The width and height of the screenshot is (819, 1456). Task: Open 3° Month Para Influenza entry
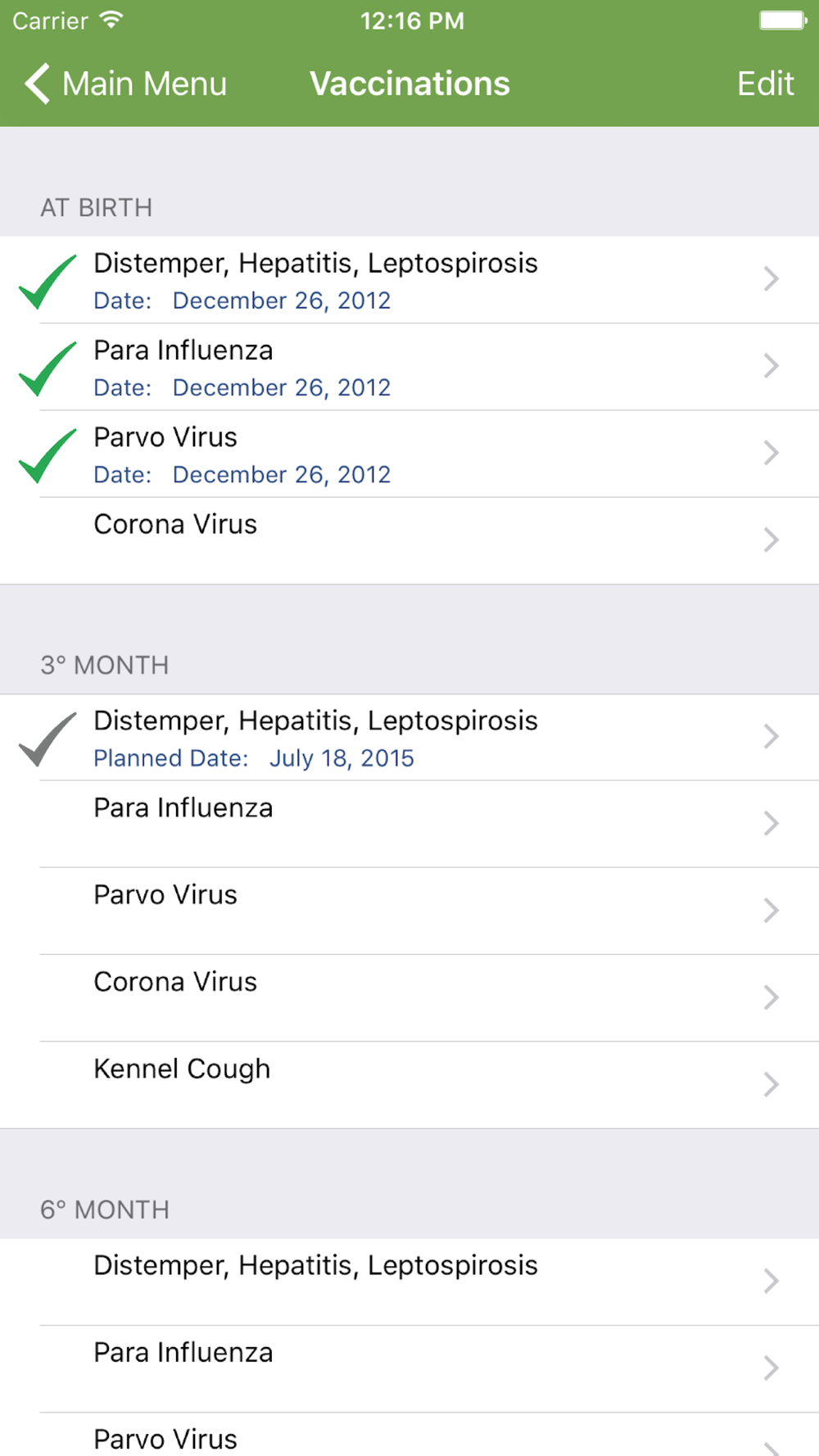(x=409, y=825)
